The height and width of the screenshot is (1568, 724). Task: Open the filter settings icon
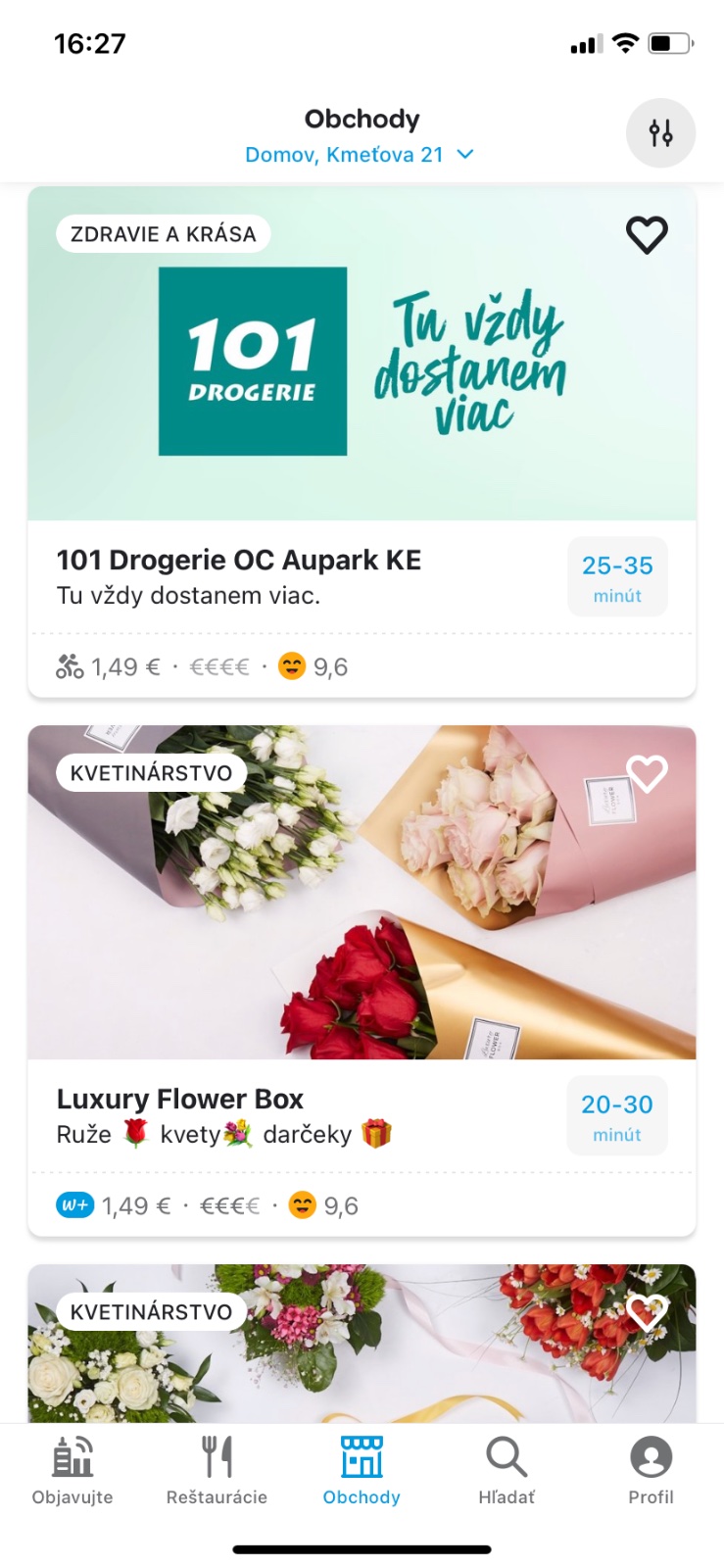point(660,133)
